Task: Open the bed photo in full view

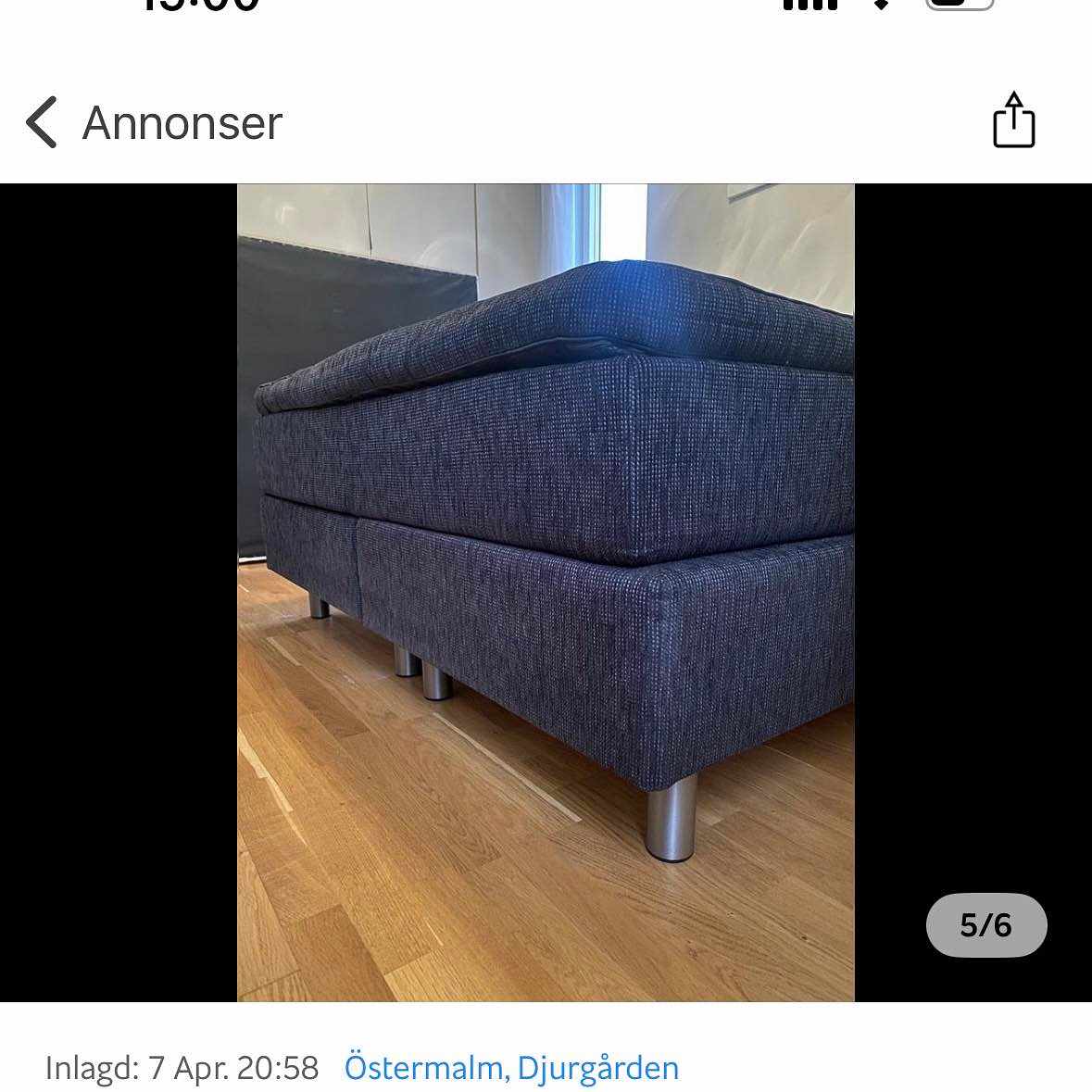Action: click(x=546, y=593)
